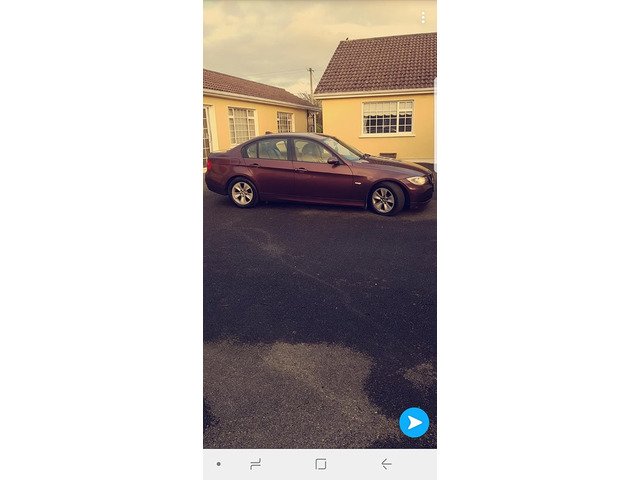The width and height of the screenshot is (640, 480).
Task: Tap the blue send arrow button
Action: click(414, 422)
